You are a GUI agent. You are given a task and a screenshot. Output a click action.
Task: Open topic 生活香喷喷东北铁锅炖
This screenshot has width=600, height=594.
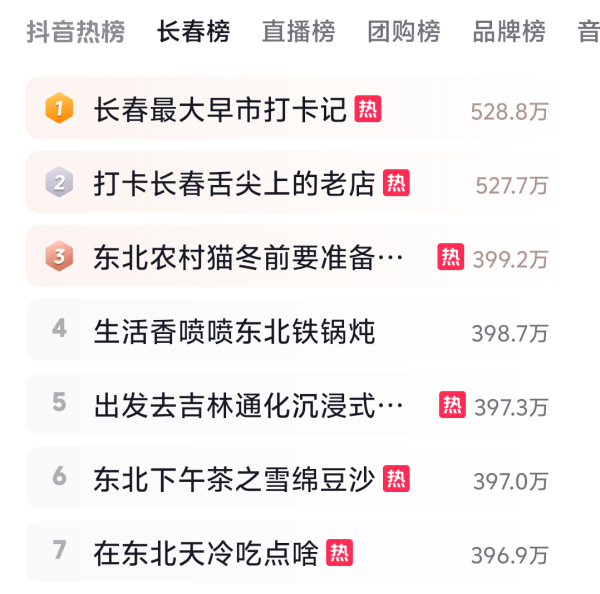click(234, 330)
